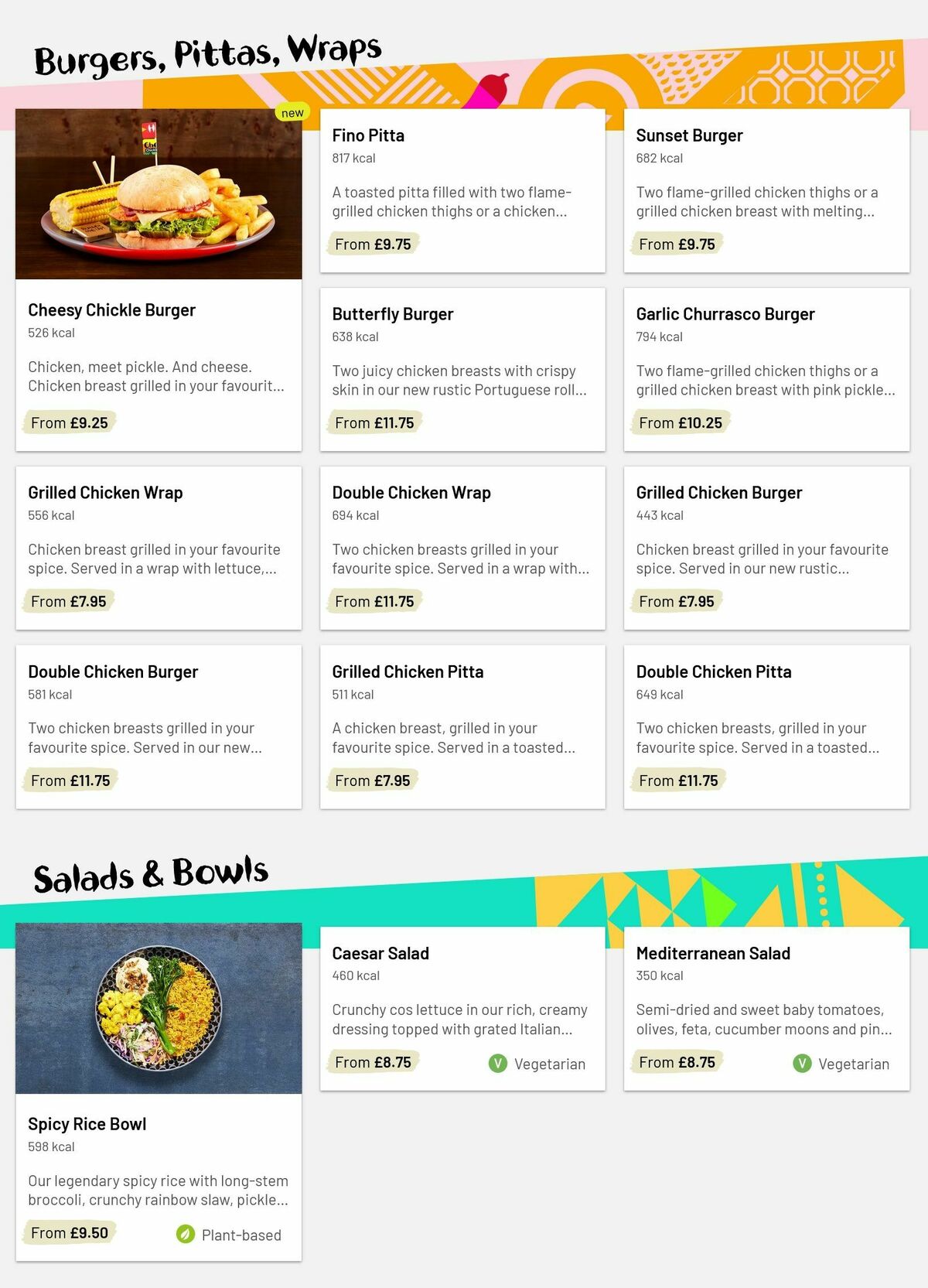Click the From £9.50 price on Spicy Rice Bowl
The width and height of the screenshot is (928, 1288).
[69, 1232]
